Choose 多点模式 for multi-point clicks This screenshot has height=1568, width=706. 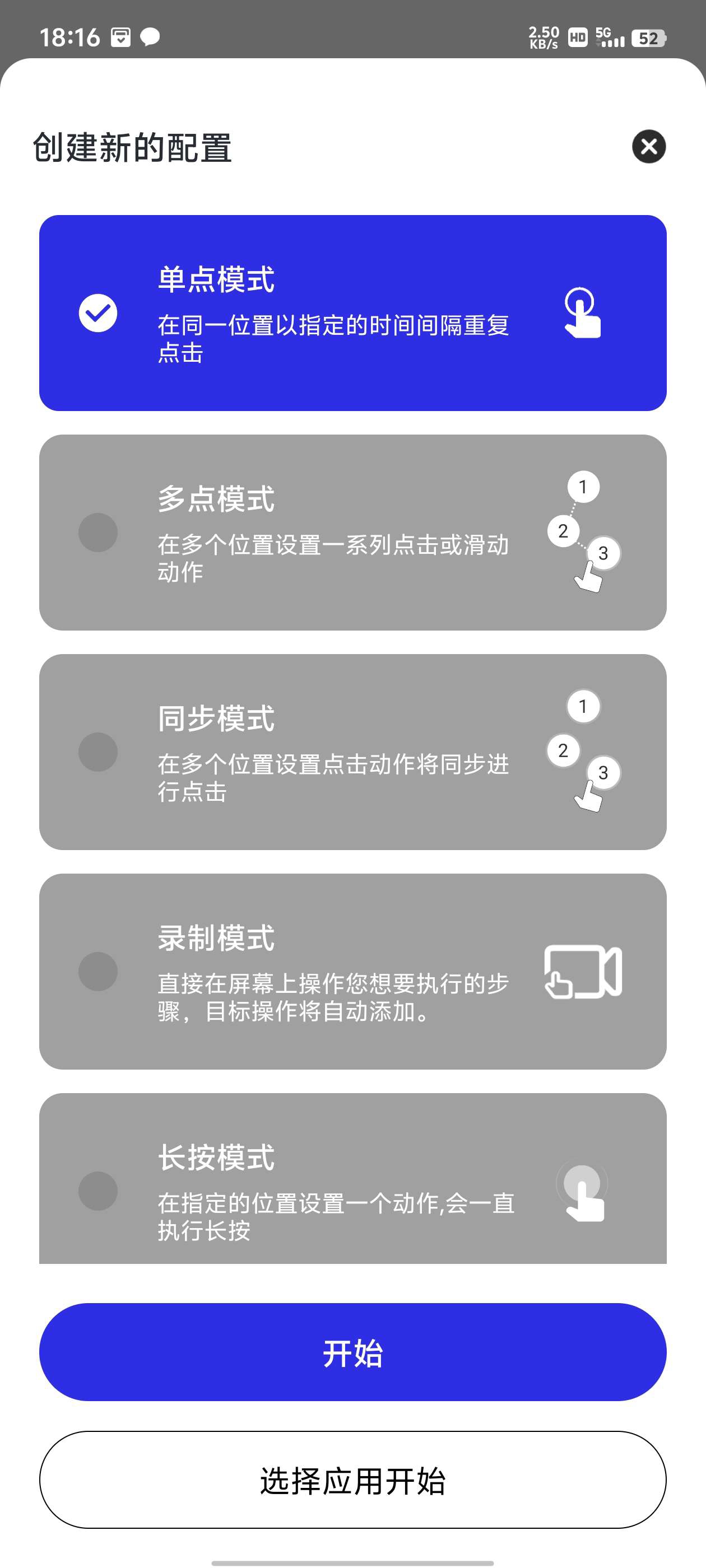coord(352,532)
